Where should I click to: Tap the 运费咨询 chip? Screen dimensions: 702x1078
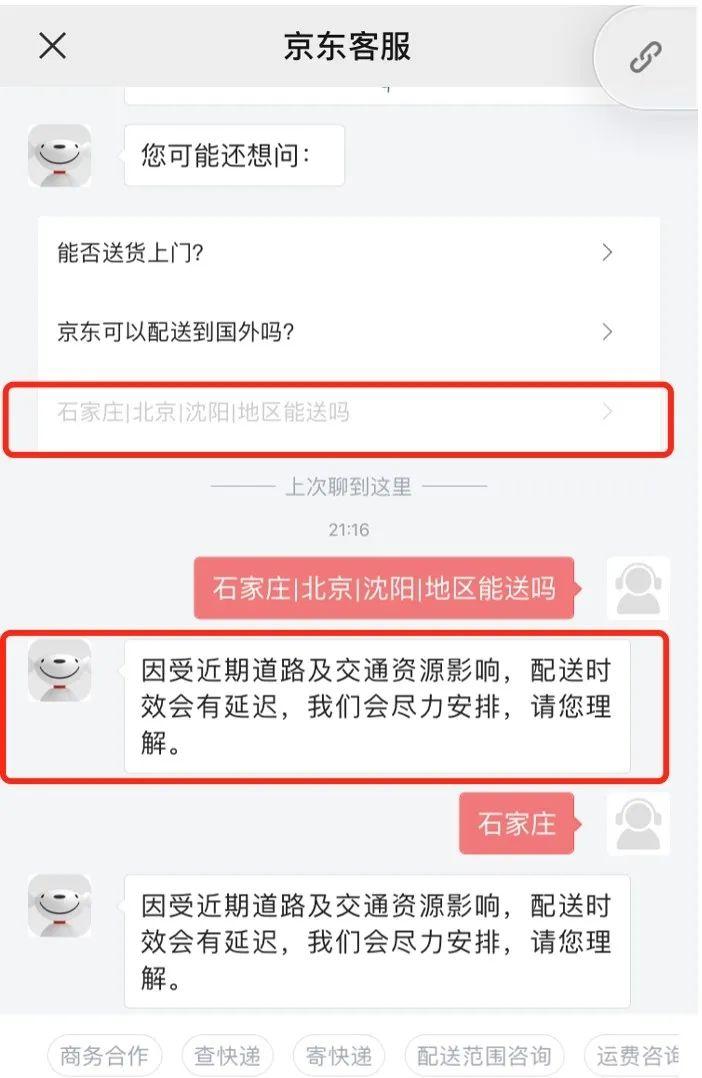(x=636, y=1055)
